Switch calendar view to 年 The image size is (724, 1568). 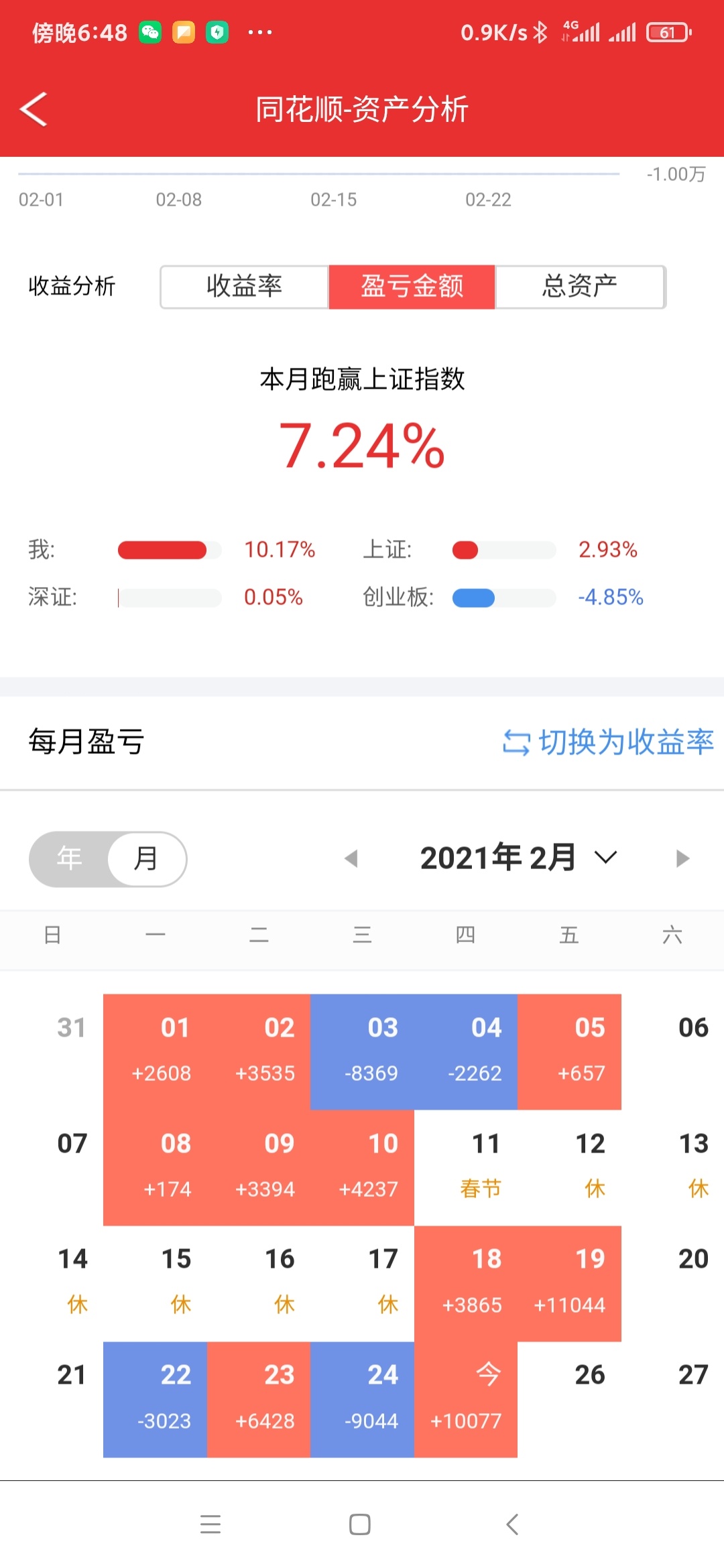coord(70,858)
